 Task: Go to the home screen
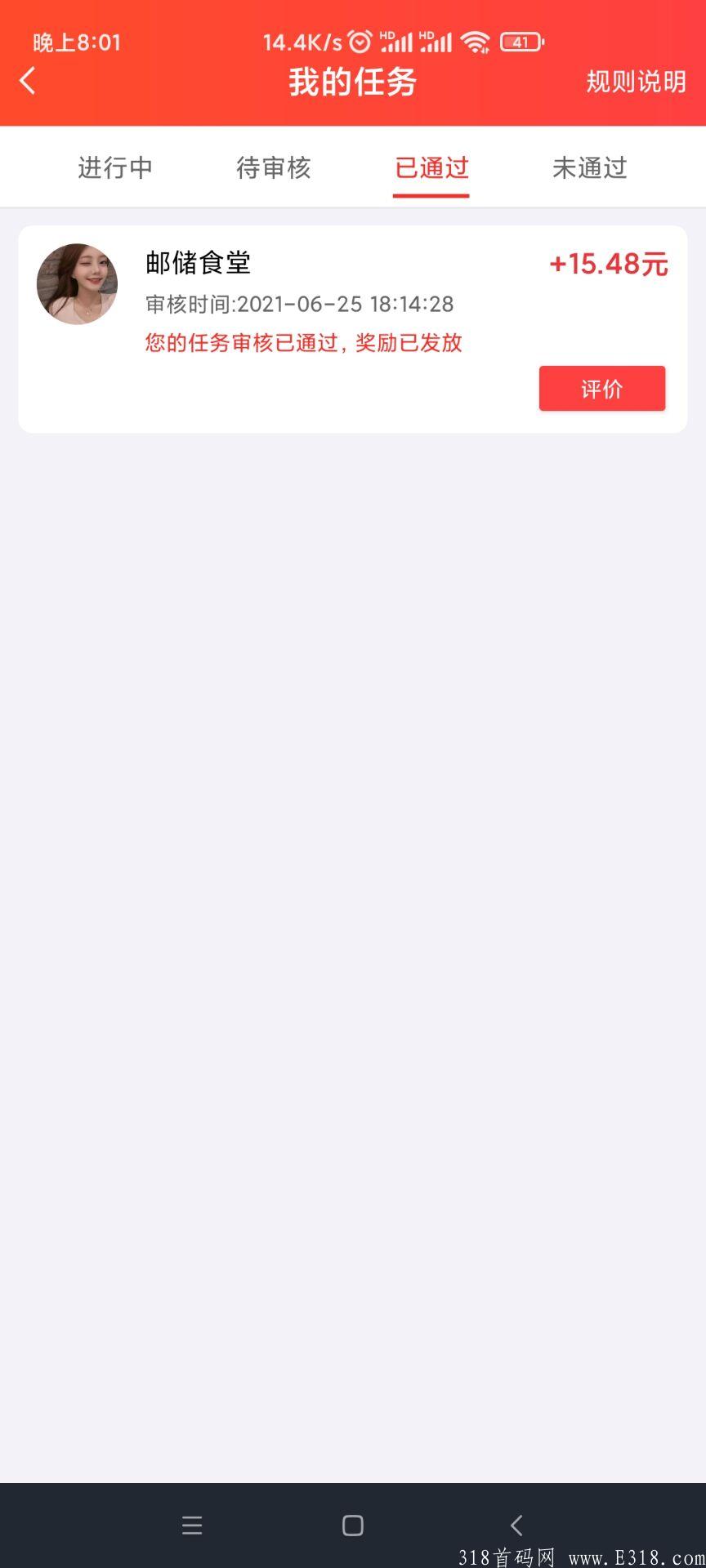point(353,1525)
